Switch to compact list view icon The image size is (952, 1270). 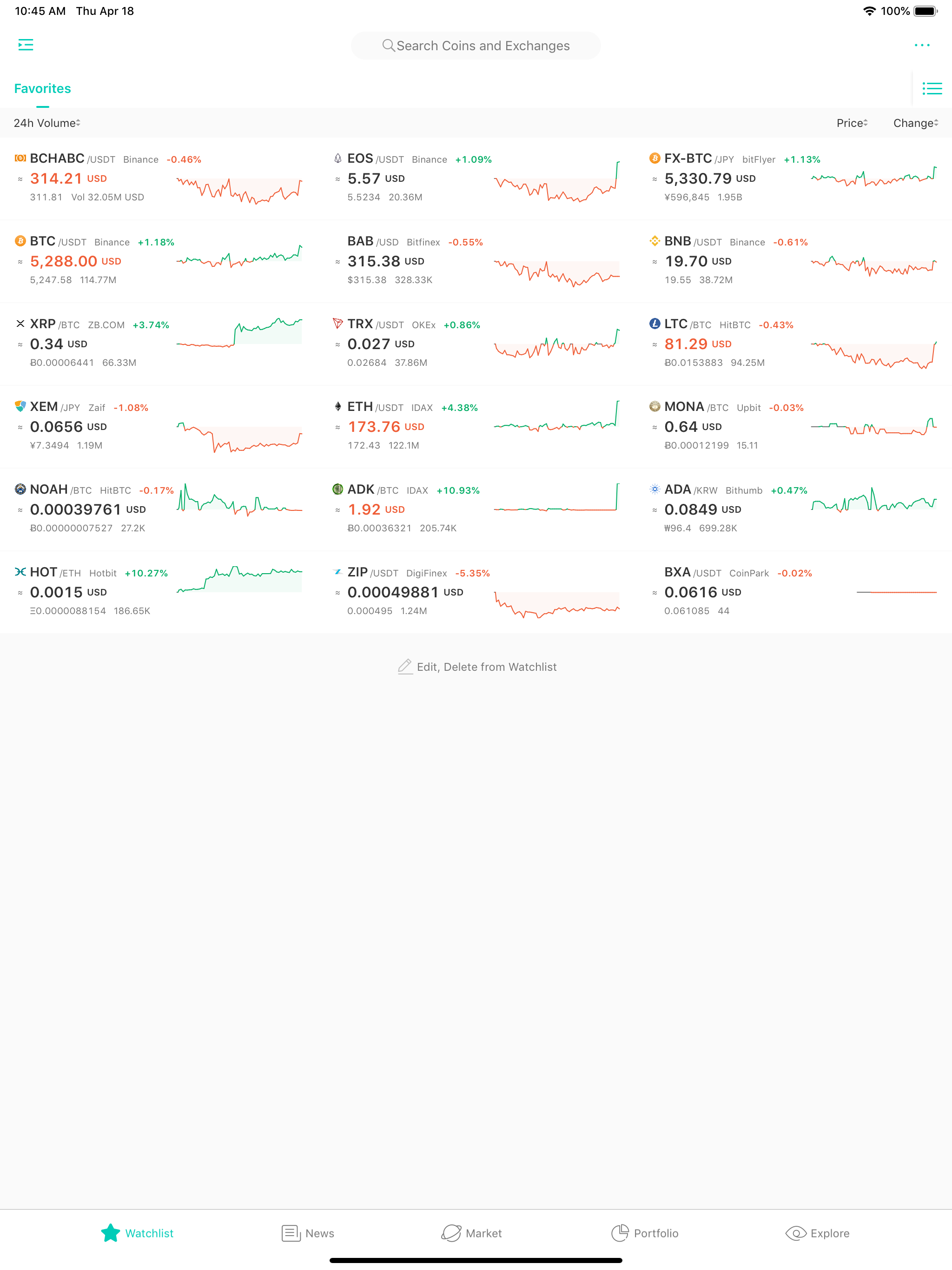(x=932, y=88)
